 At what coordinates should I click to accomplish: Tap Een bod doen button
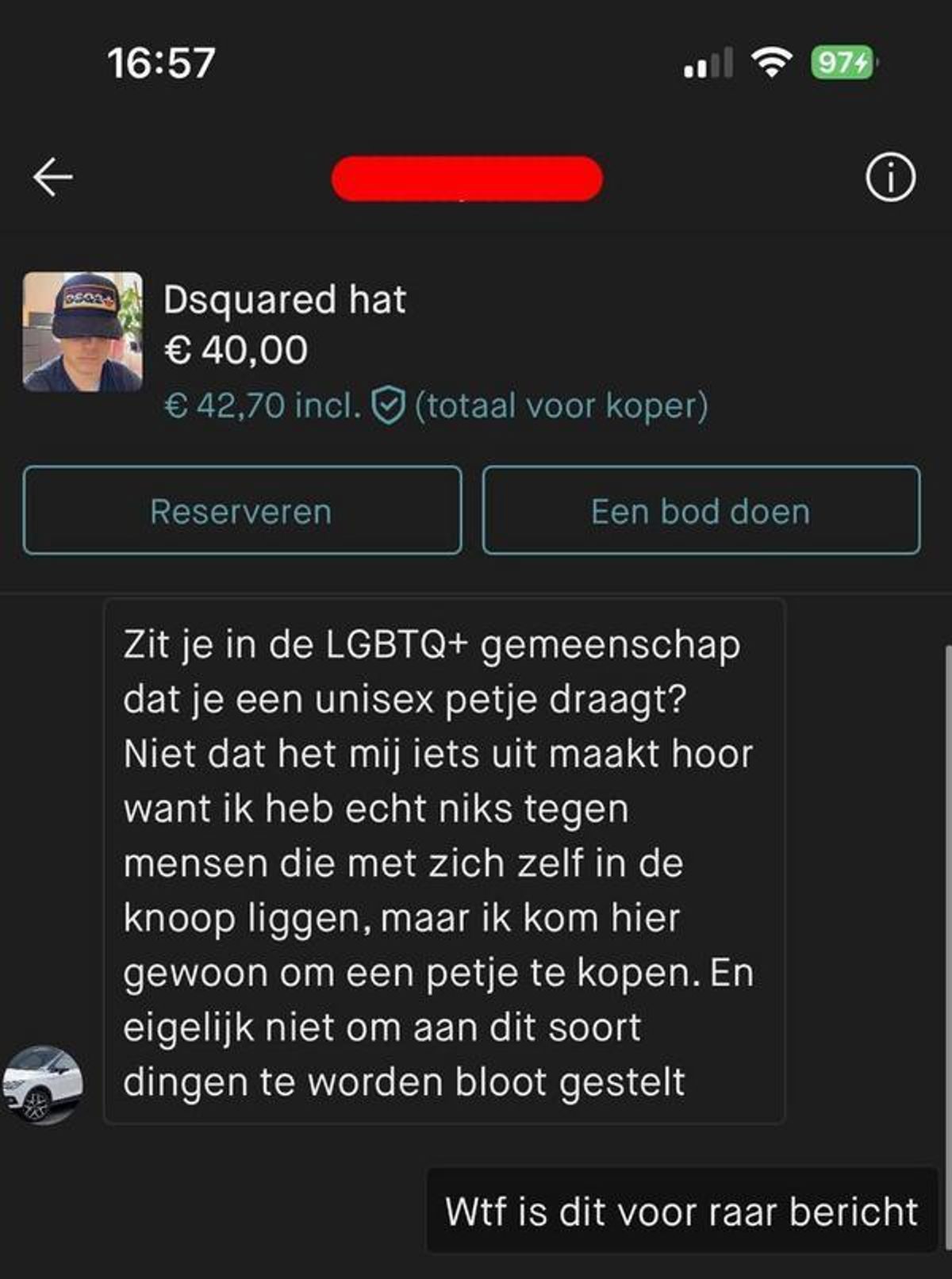pyautogui.click(x=701, y=511)
